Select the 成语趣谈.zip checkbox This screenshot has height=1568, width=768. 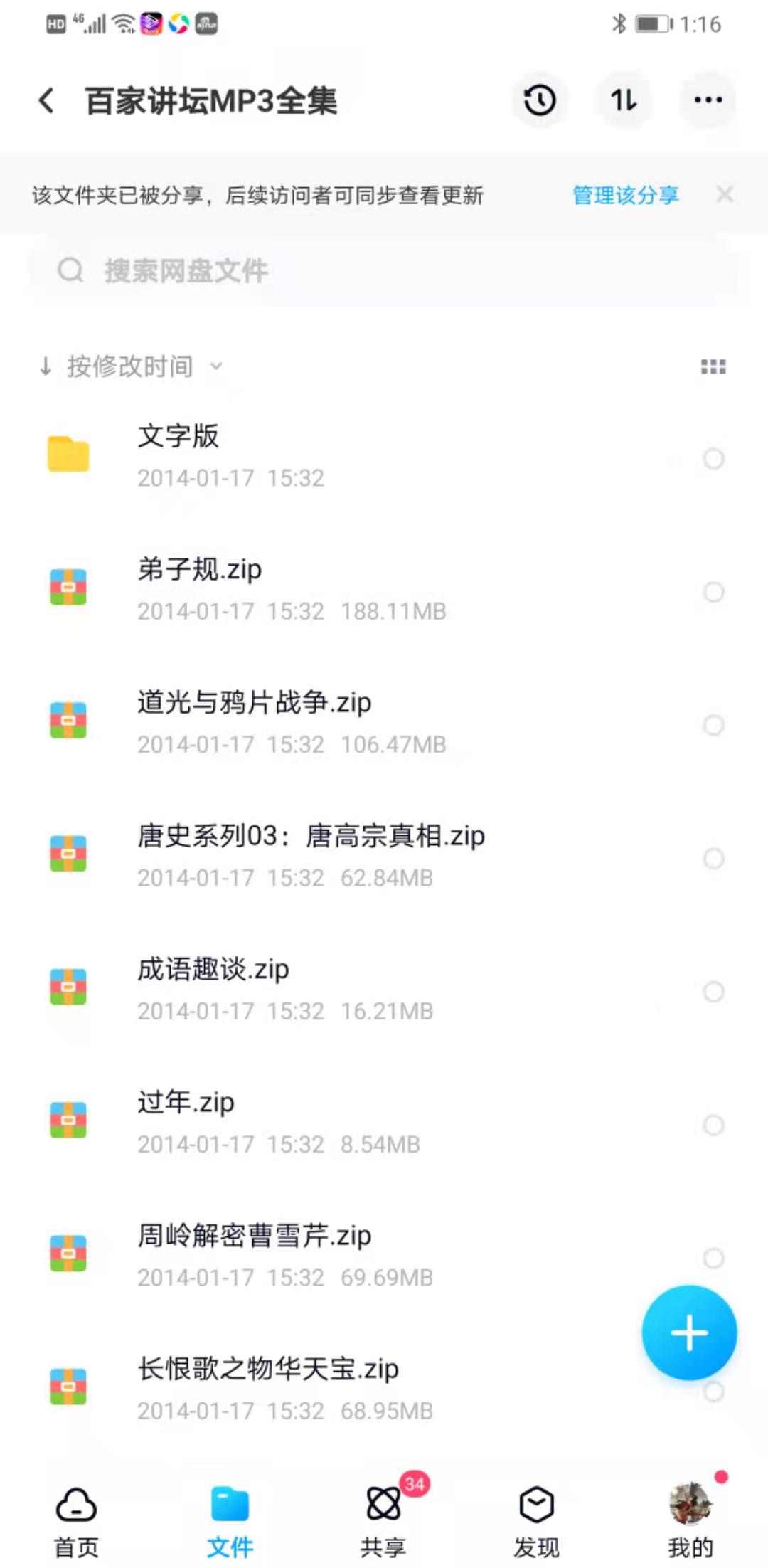[x=713, y=992]
